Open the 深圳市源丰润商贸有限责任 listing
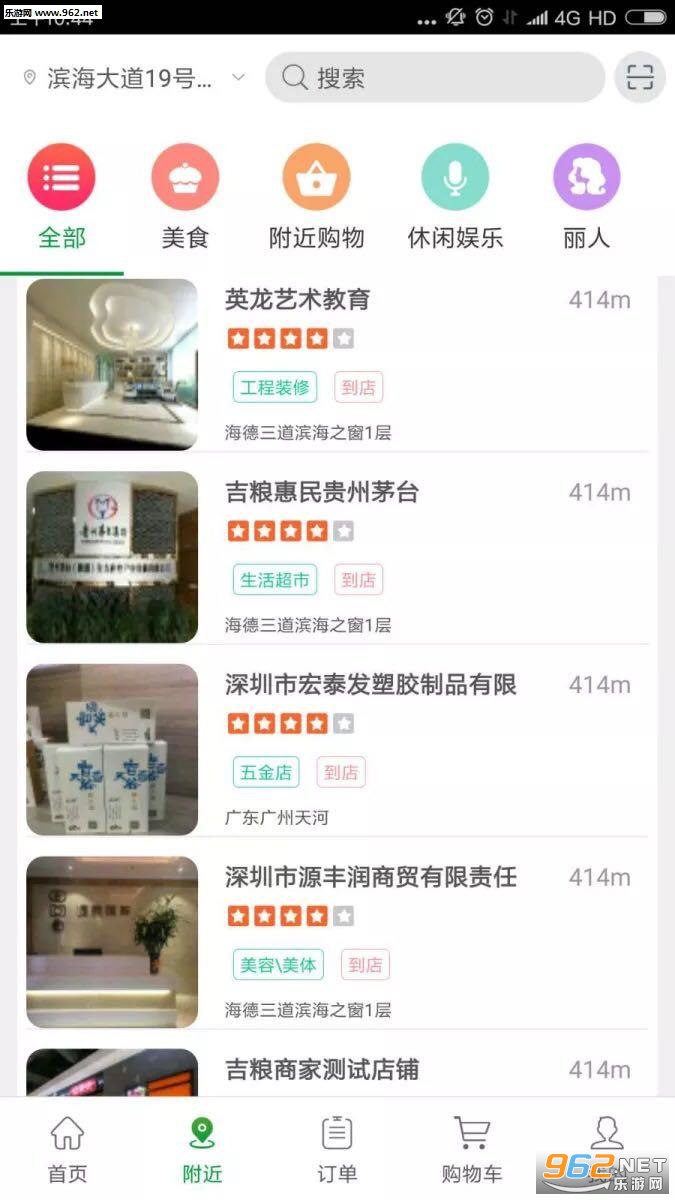Image resolution: width=675 pixels, height=1200 pixels. pyautogui.click(x=337, y=942)
